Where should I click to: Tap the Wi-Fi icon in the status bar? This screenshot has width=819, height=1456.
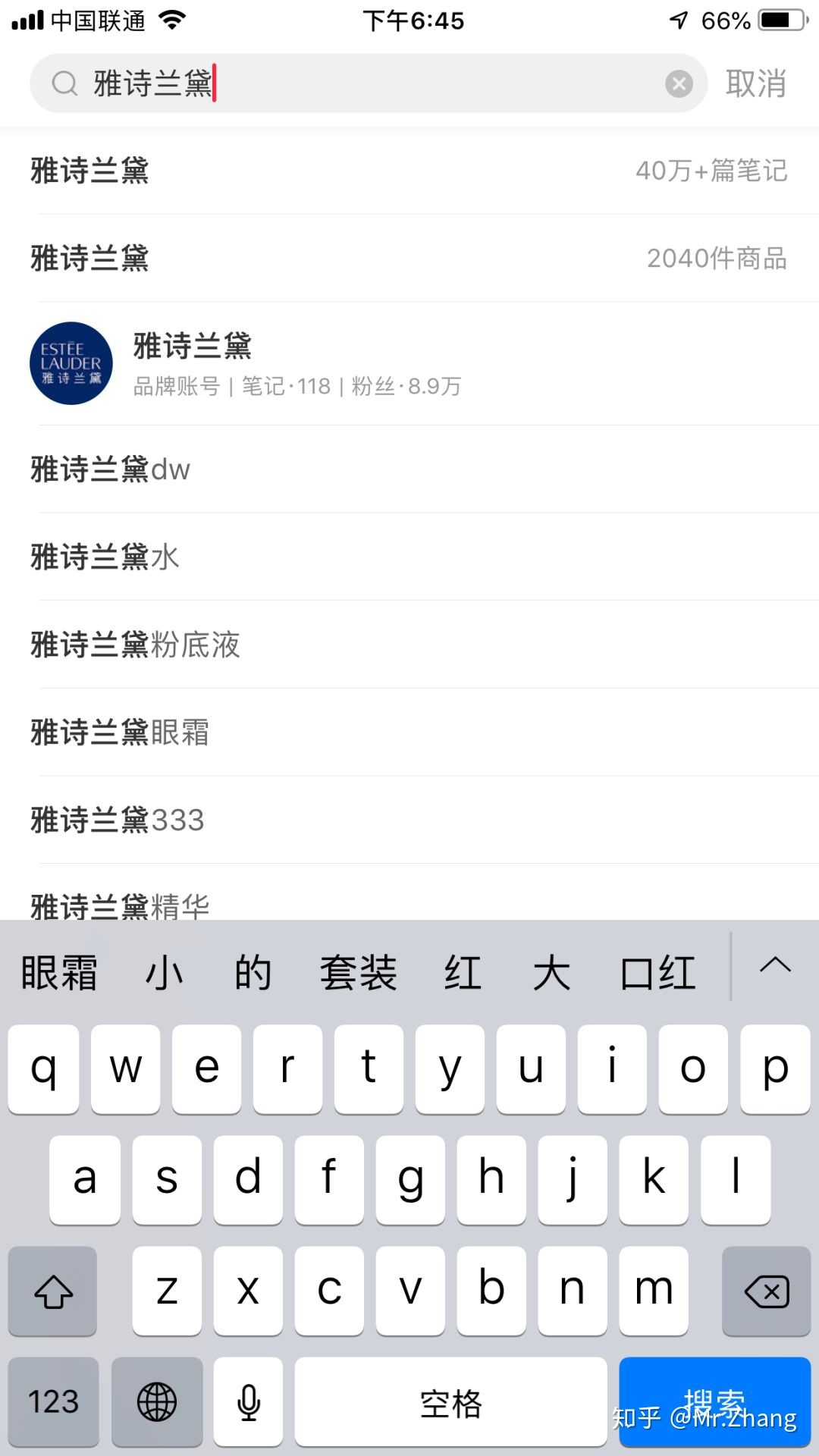click(171, 20)
